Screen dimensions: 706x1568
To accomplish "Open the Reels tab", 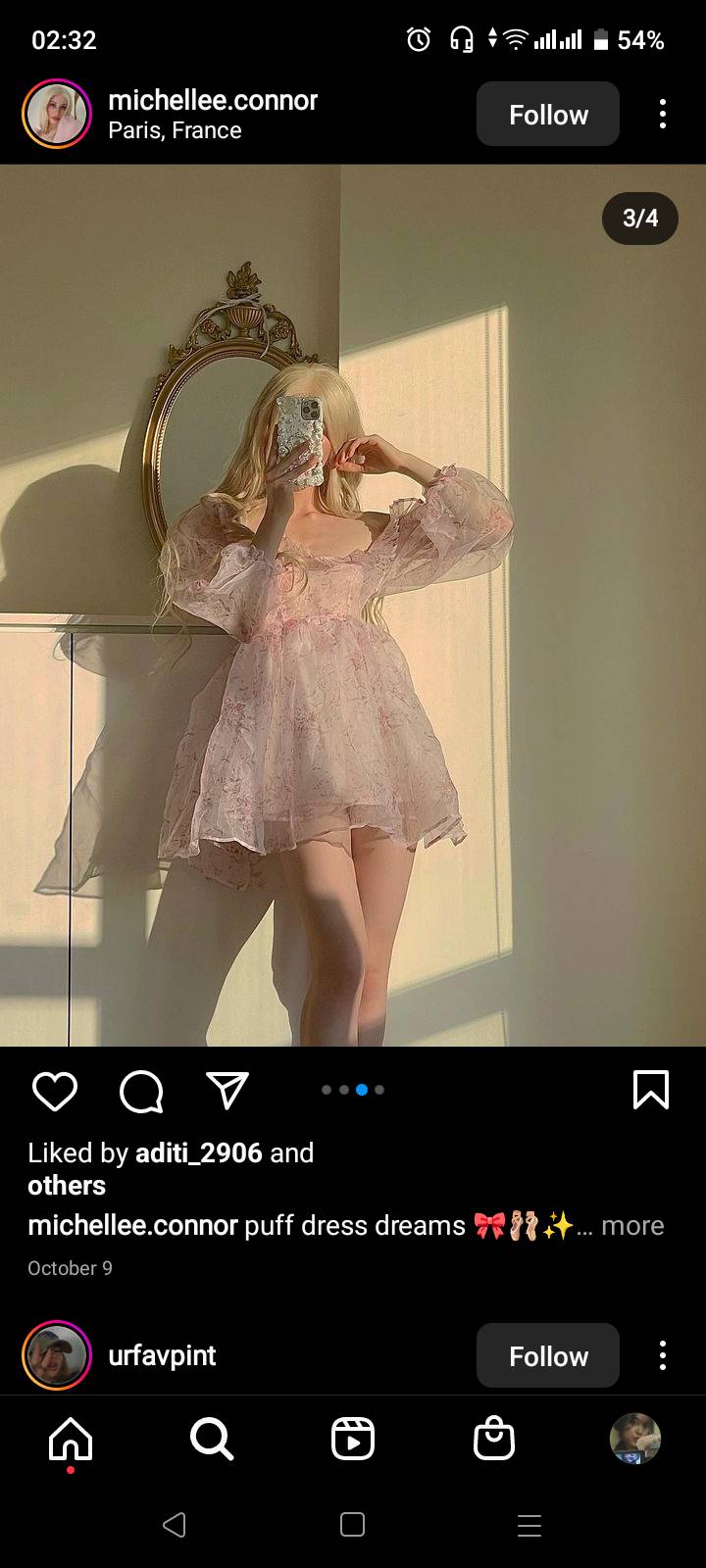I will pos(353,1440).
